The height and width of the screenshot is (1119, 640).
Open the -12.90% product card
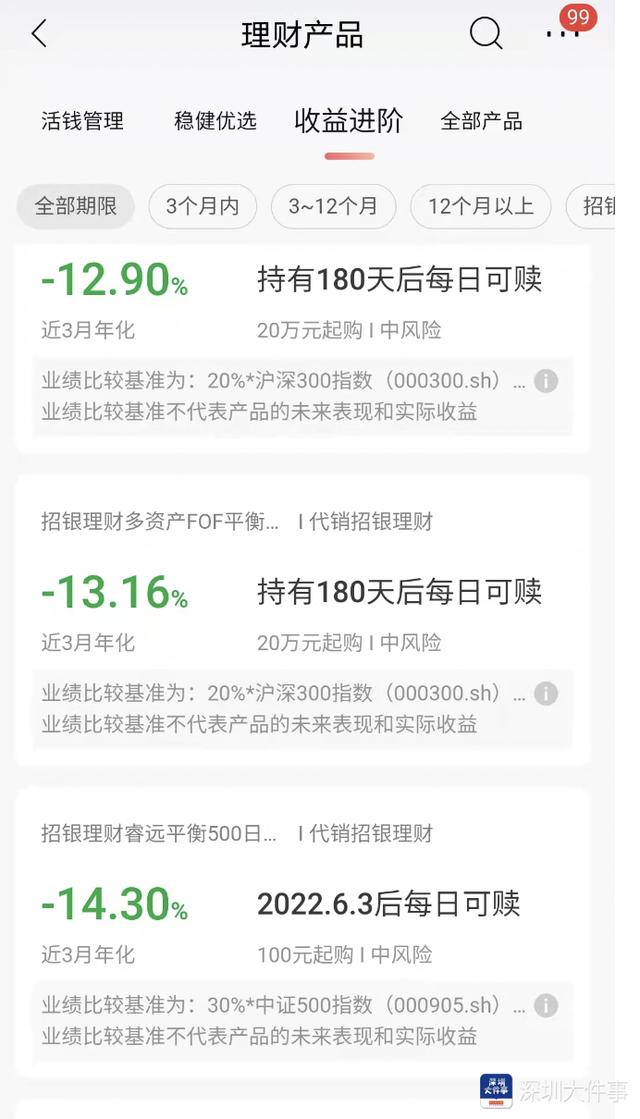click(303, 348)
